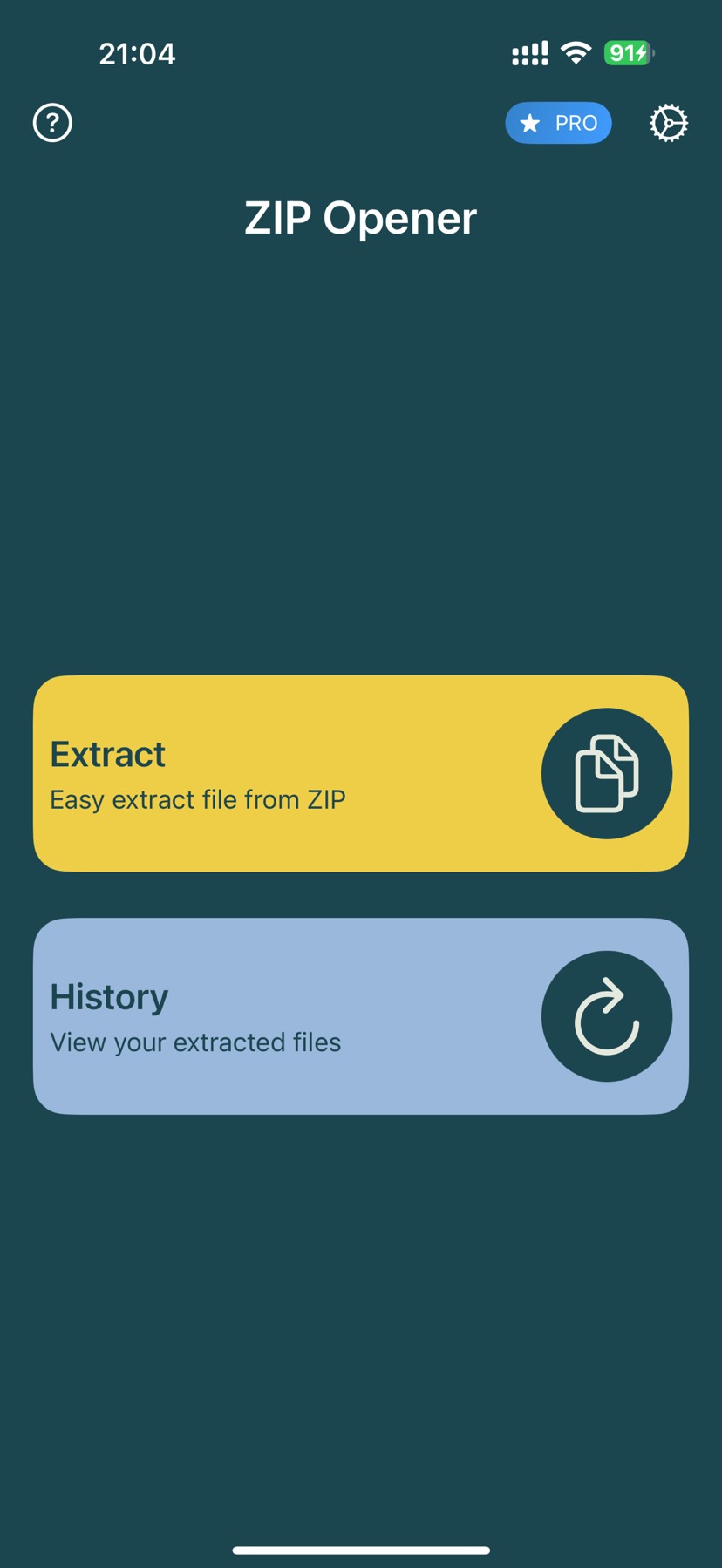Image resolution: width=722 pixels, height=1568 pixels.
Task: Open settings via the gear icon
Action: click(668, 123)
